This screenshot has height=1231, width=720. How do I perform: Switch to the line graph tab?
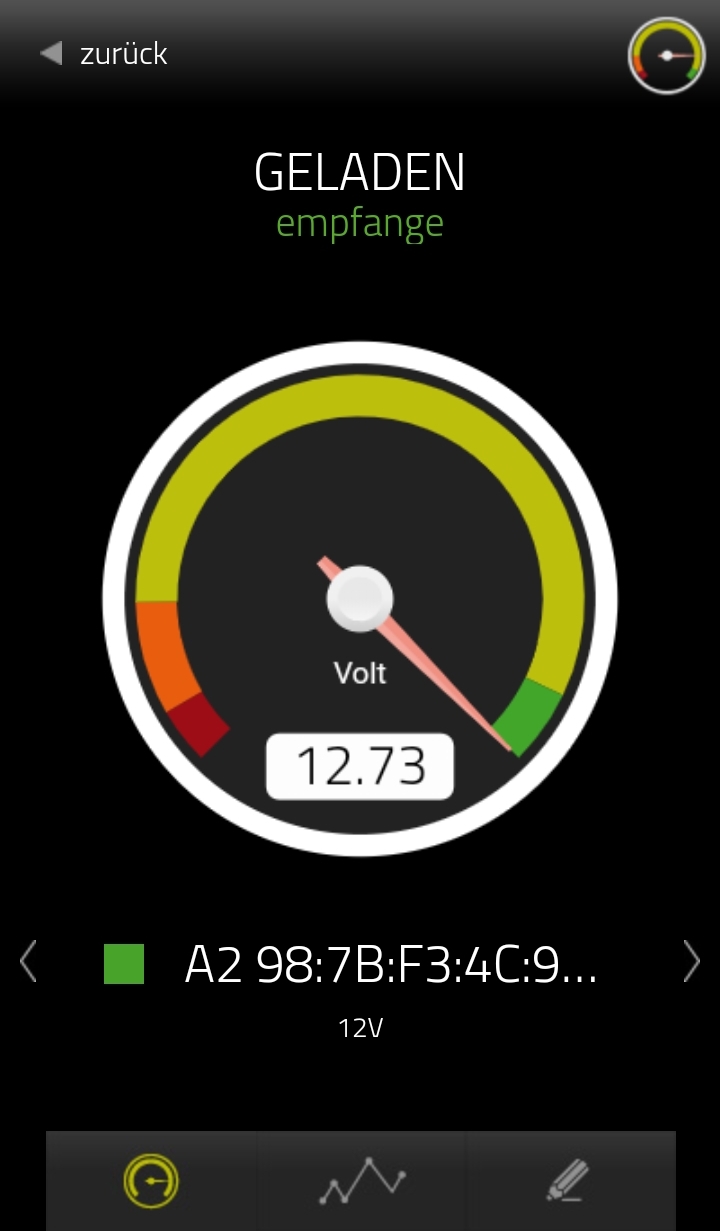tap(362, 1181)
